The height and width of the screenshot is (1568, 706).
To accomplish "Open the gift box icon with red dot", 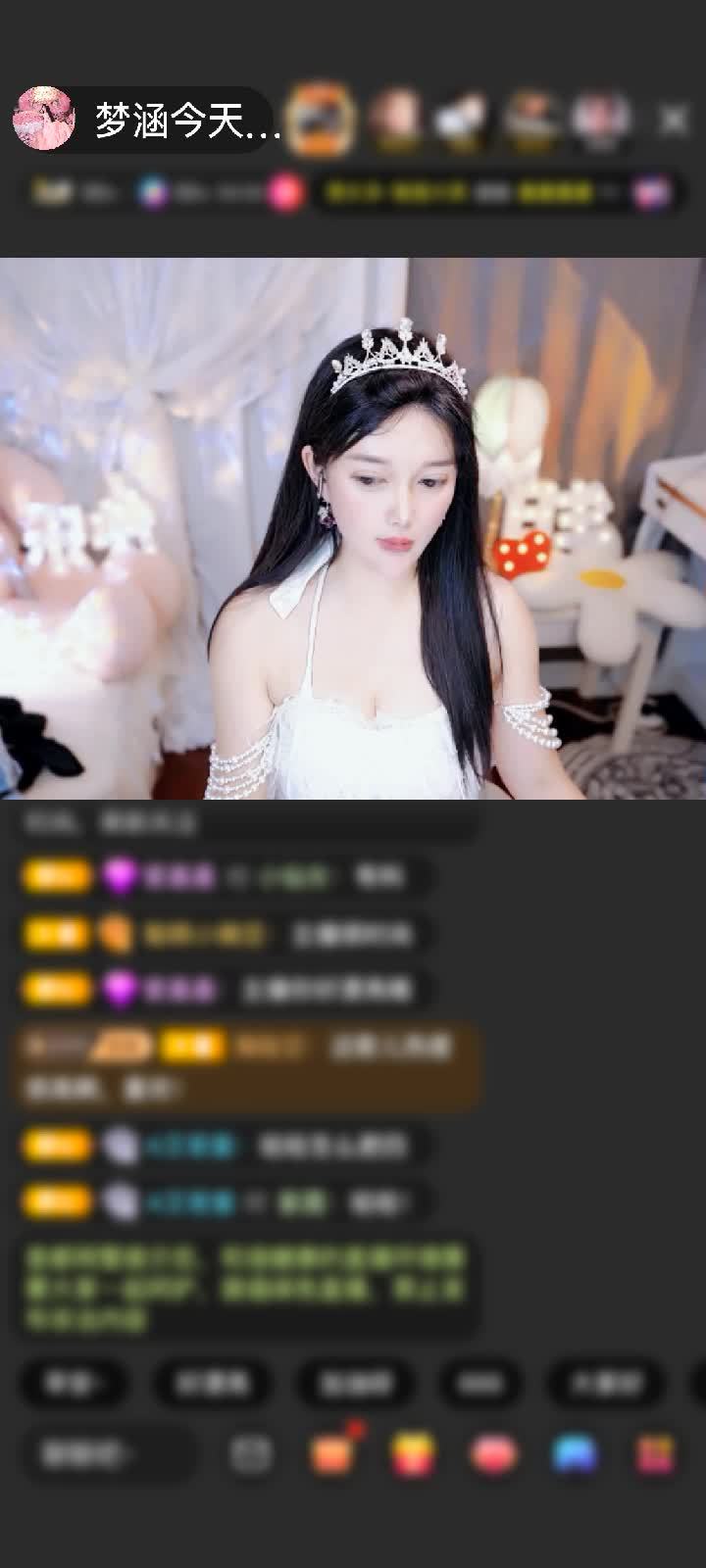I will 332,1453.
